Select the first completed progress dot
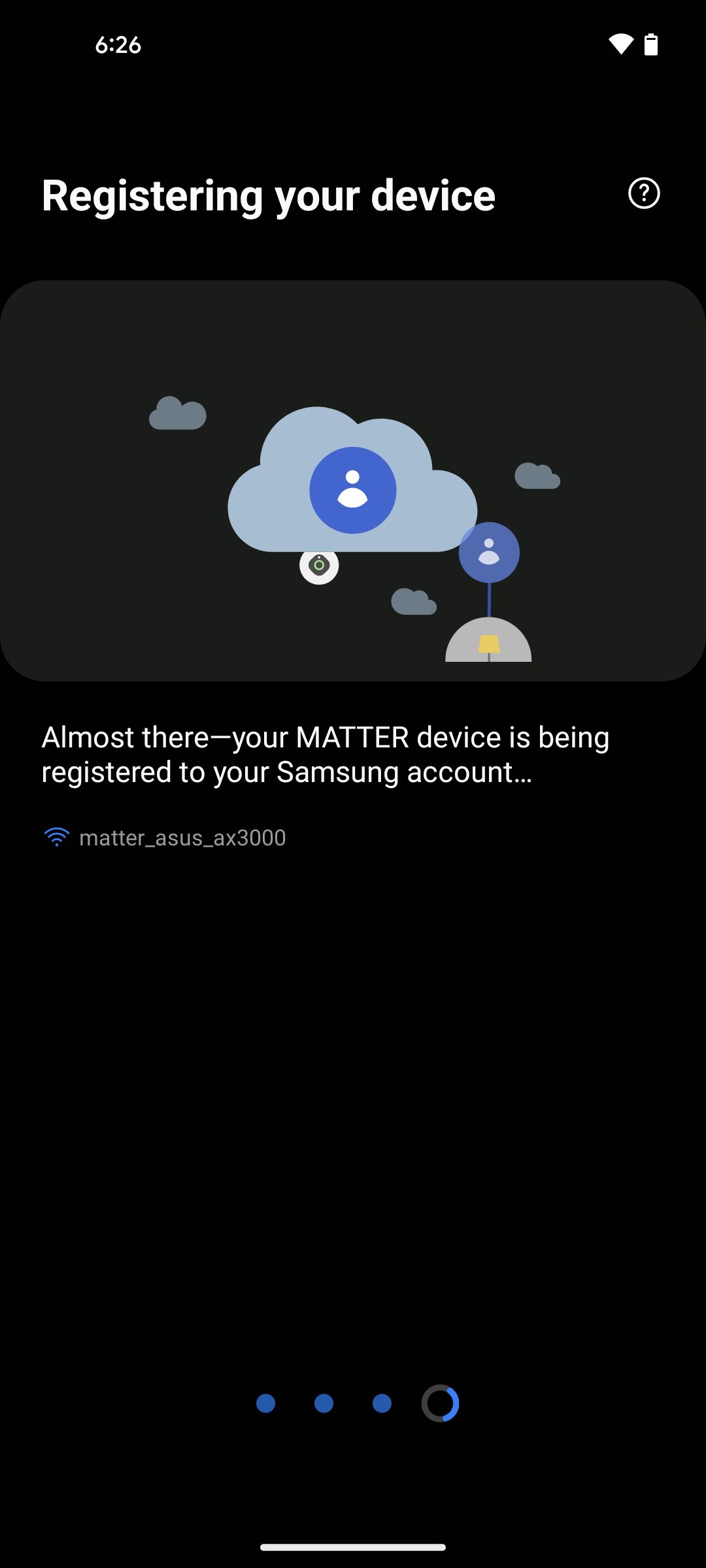Screen dimensions: 706x1568 [x=265, y=1403]
